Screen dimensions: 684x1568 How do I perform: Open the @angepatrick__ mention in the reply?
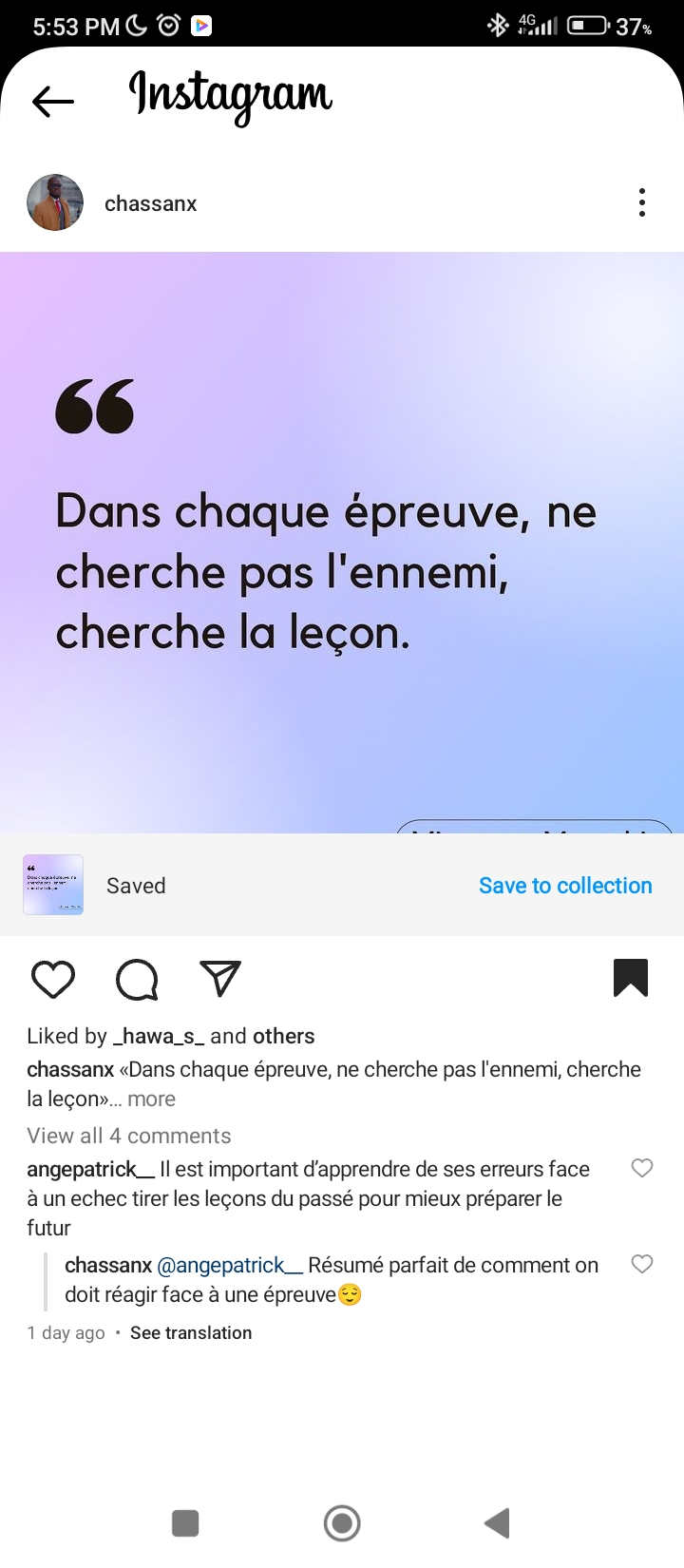pyautogui.click(x=230, y=1265)
